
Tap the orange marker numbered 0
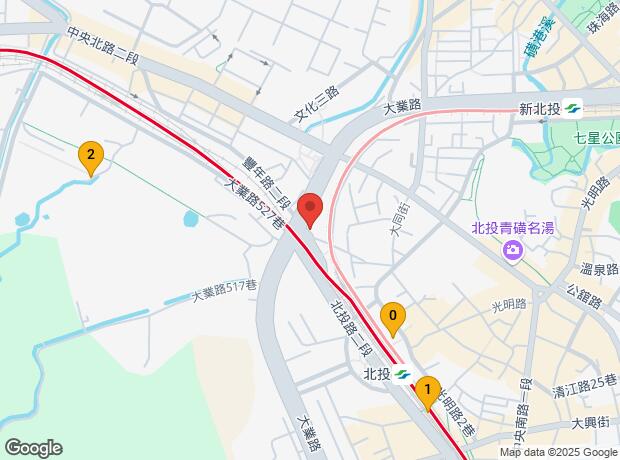click(x=393, y=319)
